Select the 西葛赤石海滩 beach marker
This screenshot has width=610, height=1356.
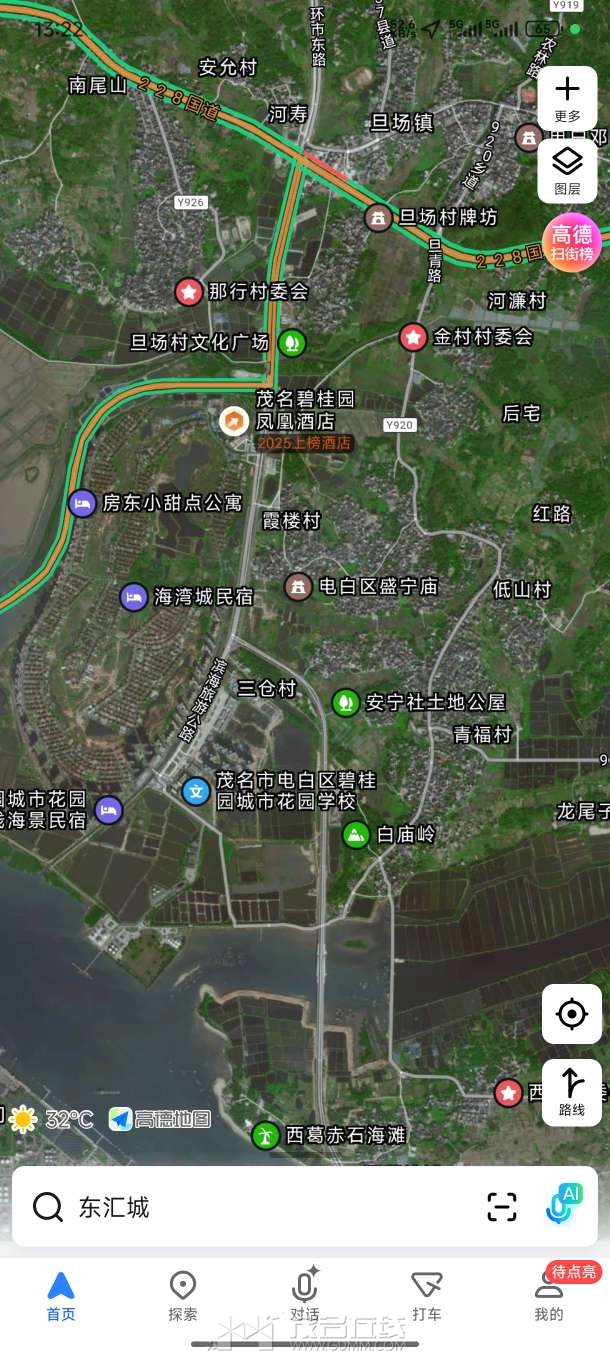(x=265, y=1135)
